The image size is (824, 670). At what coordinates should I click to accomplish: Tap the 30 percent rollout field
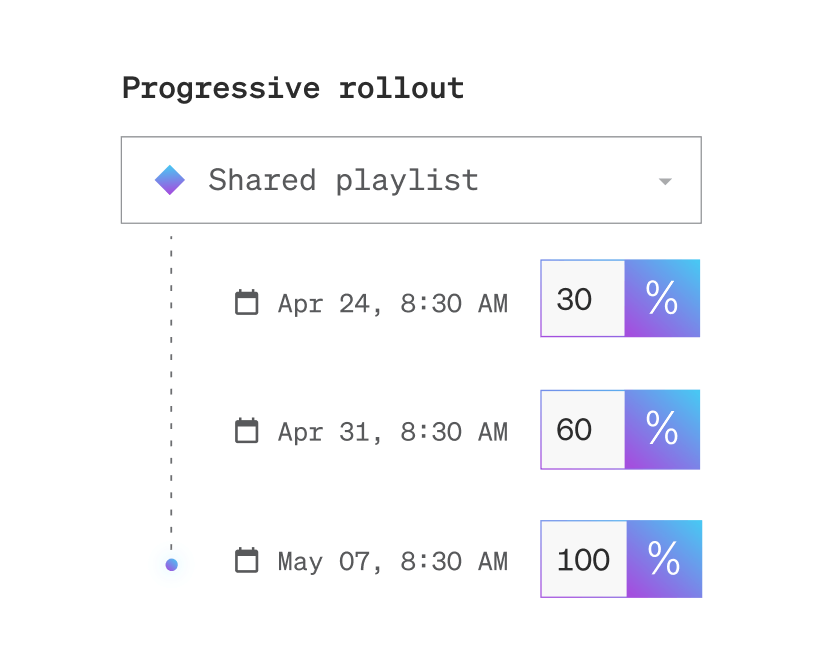click(x=582, y=299)
